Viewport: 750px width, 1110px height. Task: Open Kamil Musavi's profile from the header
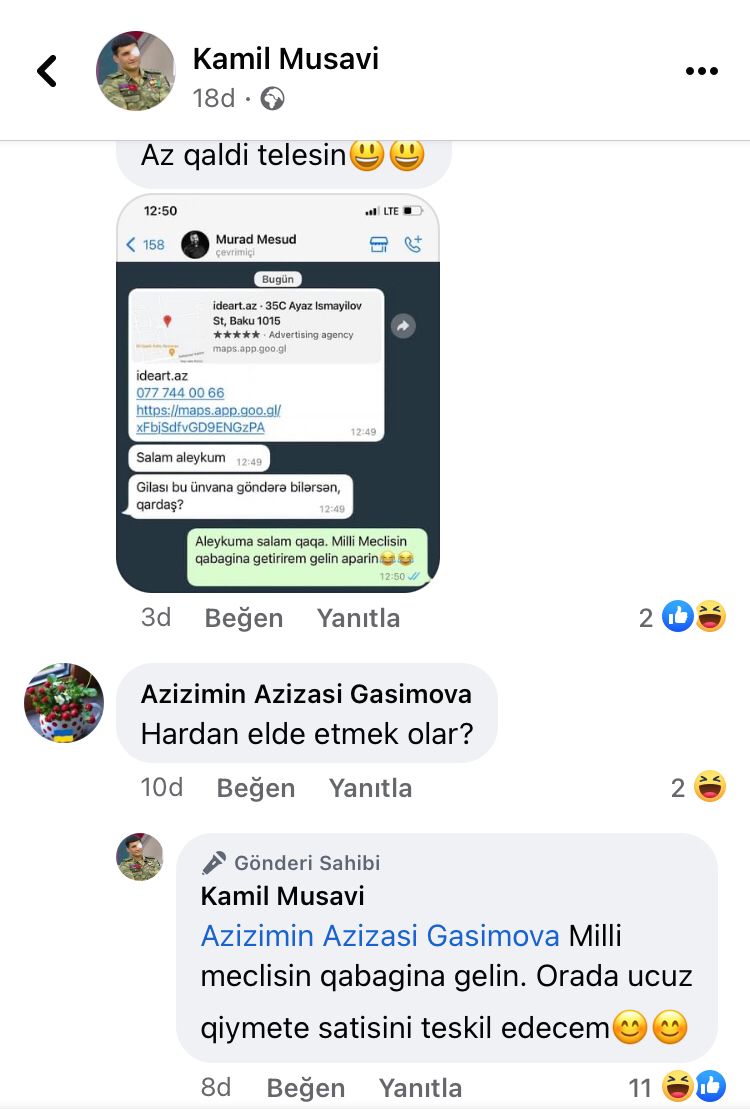point(285,59)
